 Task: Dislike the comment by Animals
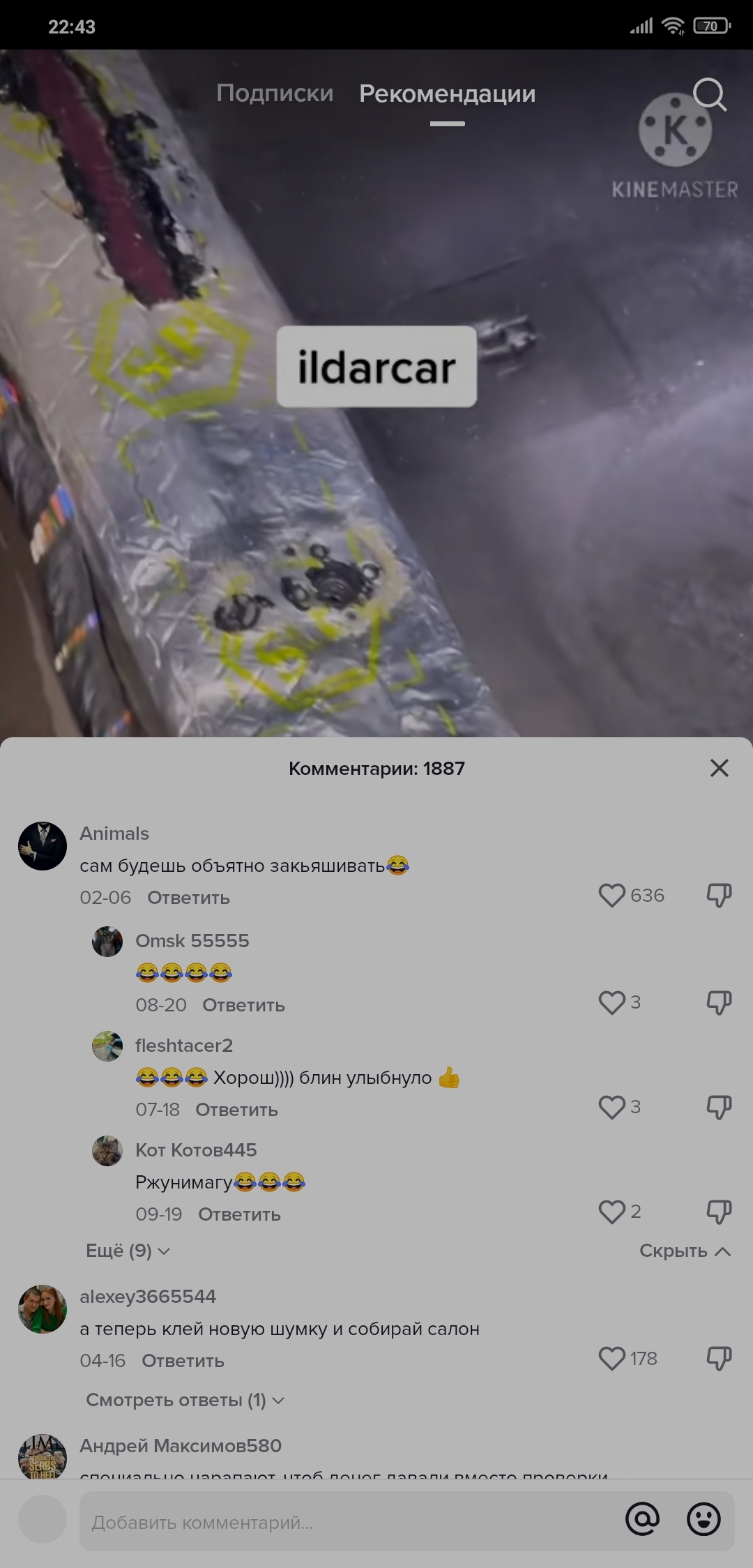[718, 896]
